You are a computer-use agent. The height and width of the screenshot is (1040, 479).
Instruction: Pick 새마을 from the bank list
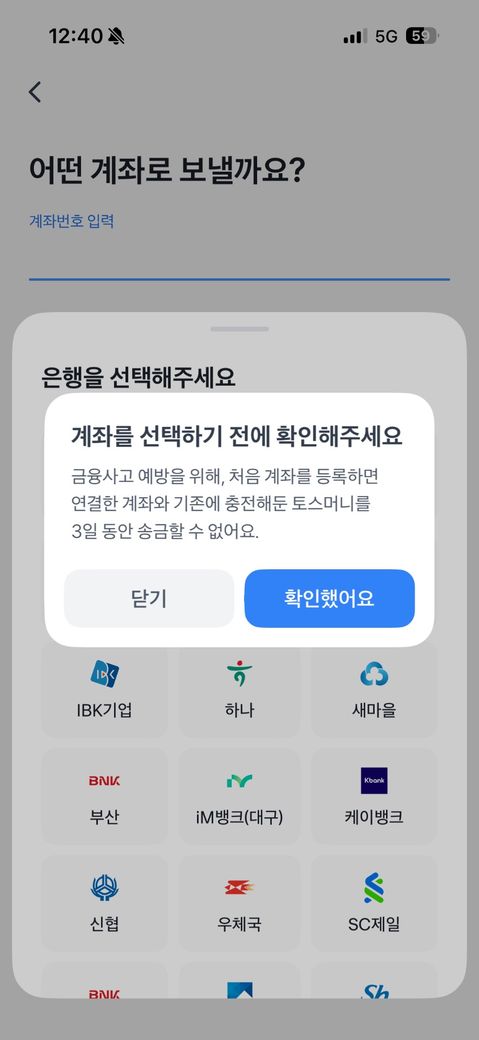point(374,689)
